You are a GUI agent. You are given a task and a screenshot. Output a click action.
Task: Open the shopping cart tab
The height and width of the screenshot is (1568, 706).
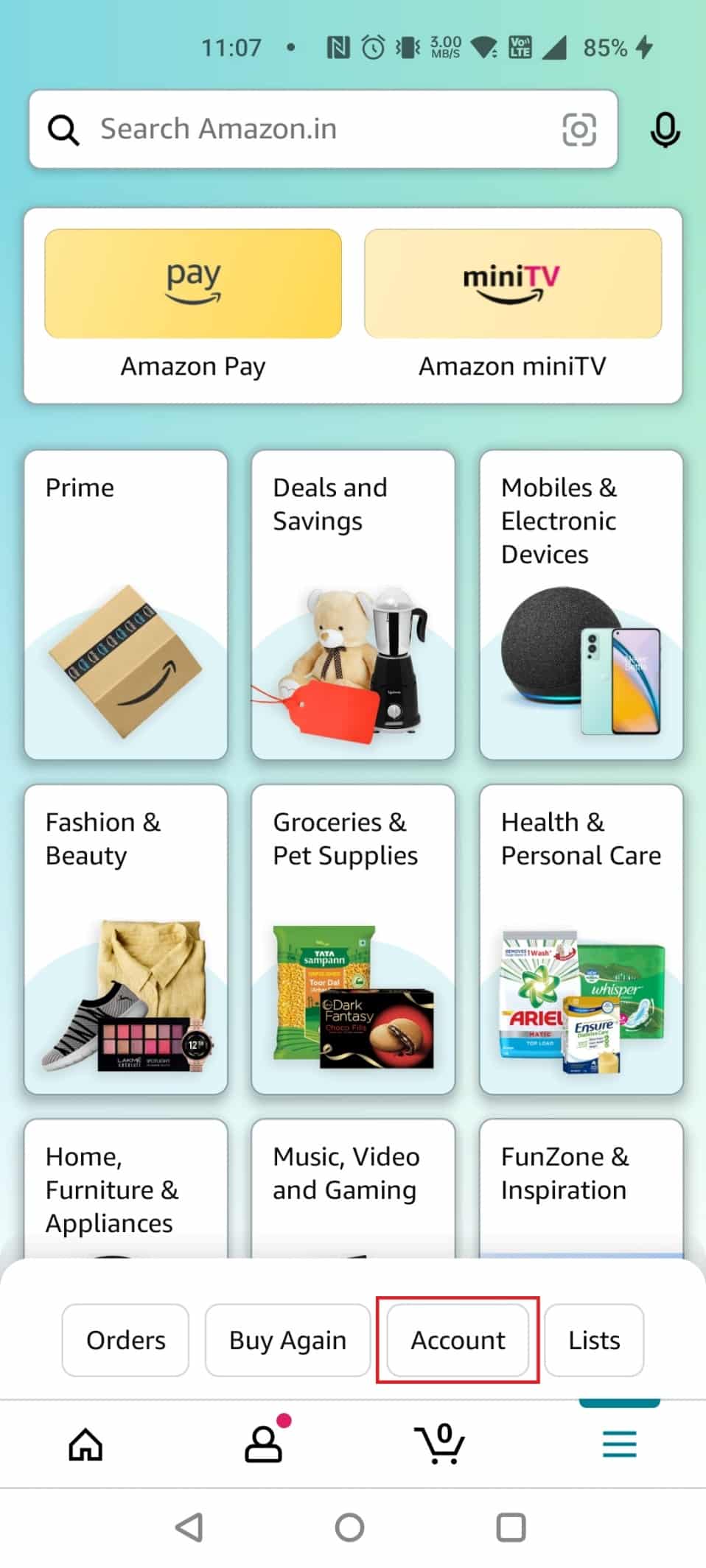click(x=440, y=1444)
